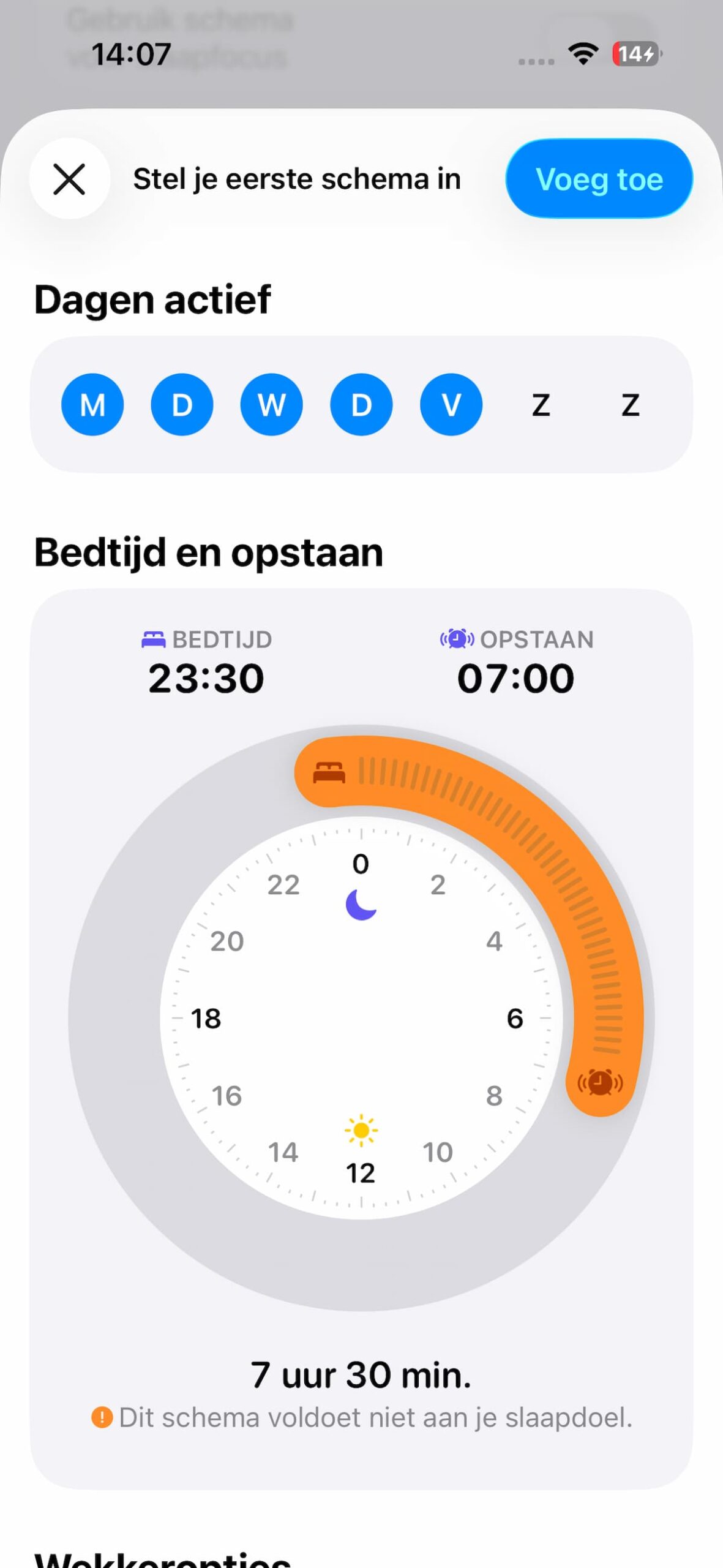Tap the Voeg toe button
This screenshot has height=1568, width=723.
[x=598, y=179]
